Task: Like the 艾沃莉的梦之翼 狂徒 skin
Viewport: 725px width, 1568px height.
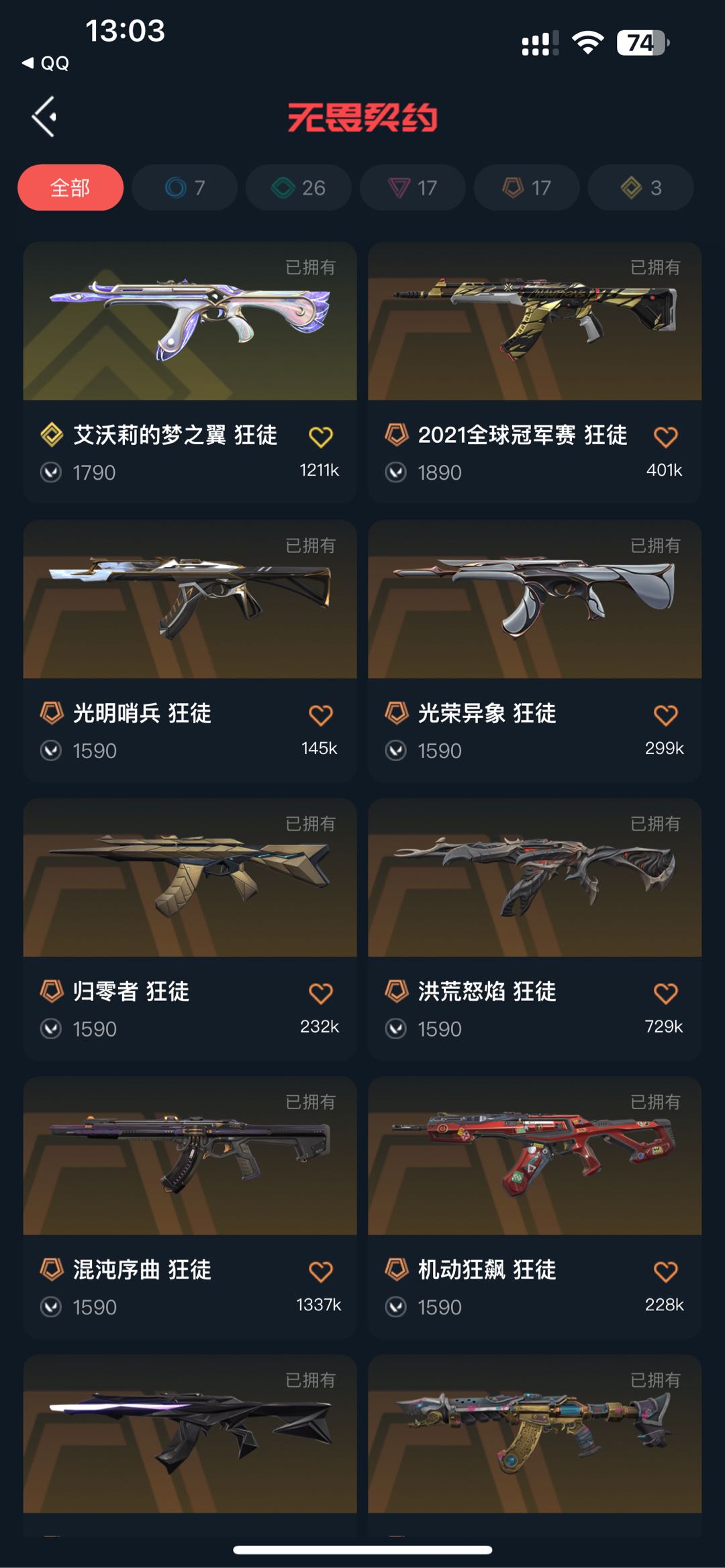Action: pyautogui.click(x=321, y=437)
